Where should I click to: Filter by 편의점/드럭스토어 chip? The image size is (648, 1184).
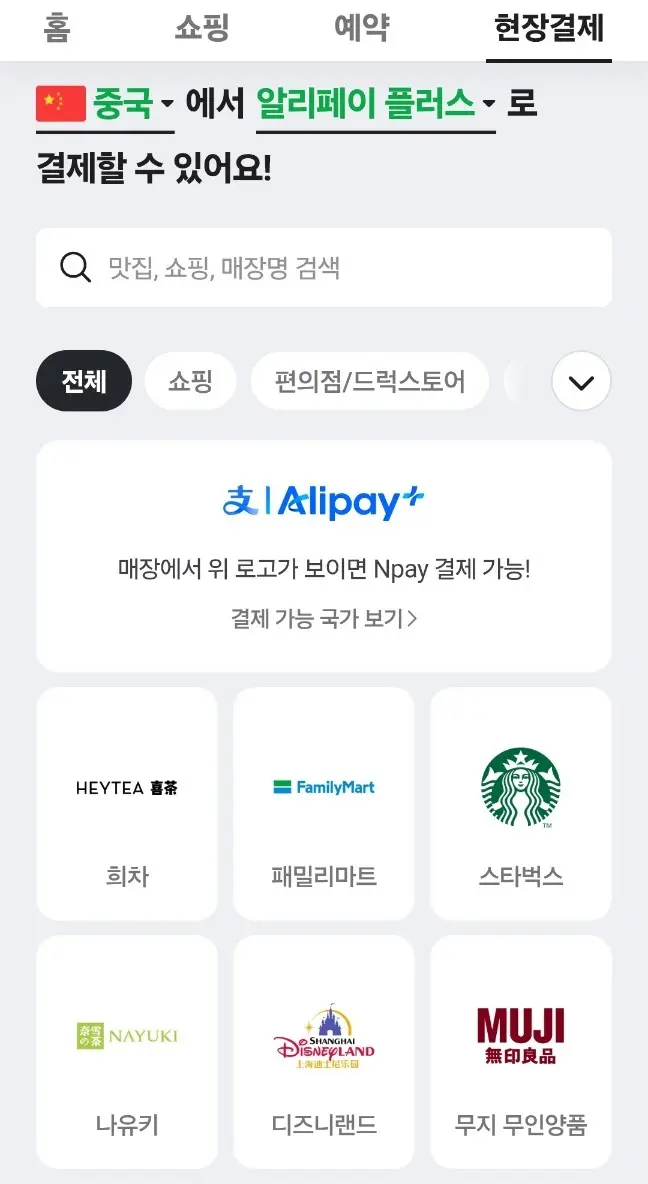click(x=369, y=381)
